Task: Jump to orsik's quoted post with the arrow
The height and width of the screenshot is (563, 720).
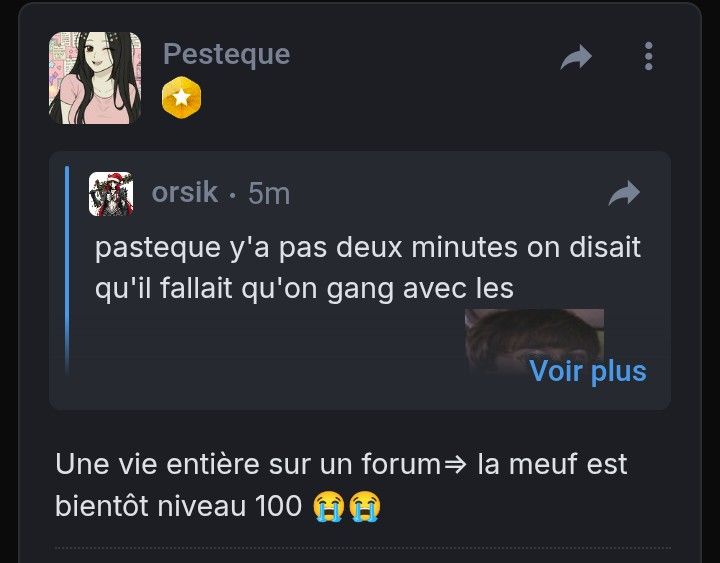Action: 624,194
